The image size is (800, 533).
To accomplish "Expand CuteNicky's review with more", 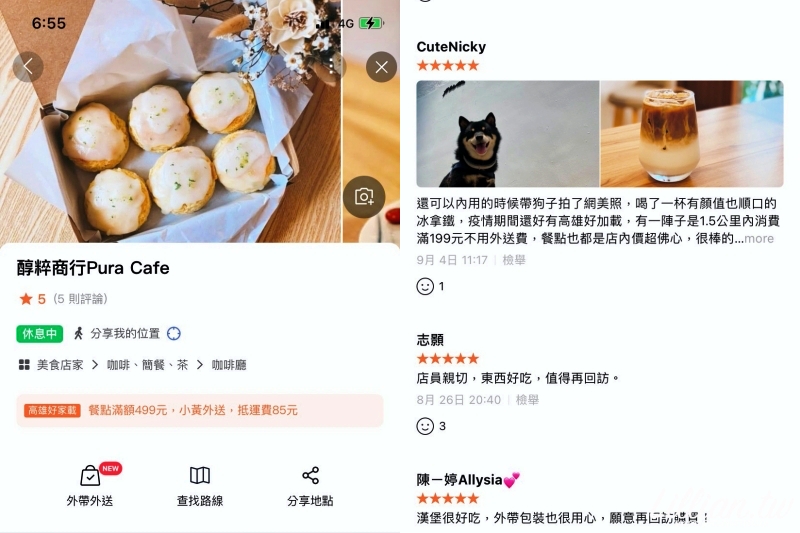I will tap(759, 239).
